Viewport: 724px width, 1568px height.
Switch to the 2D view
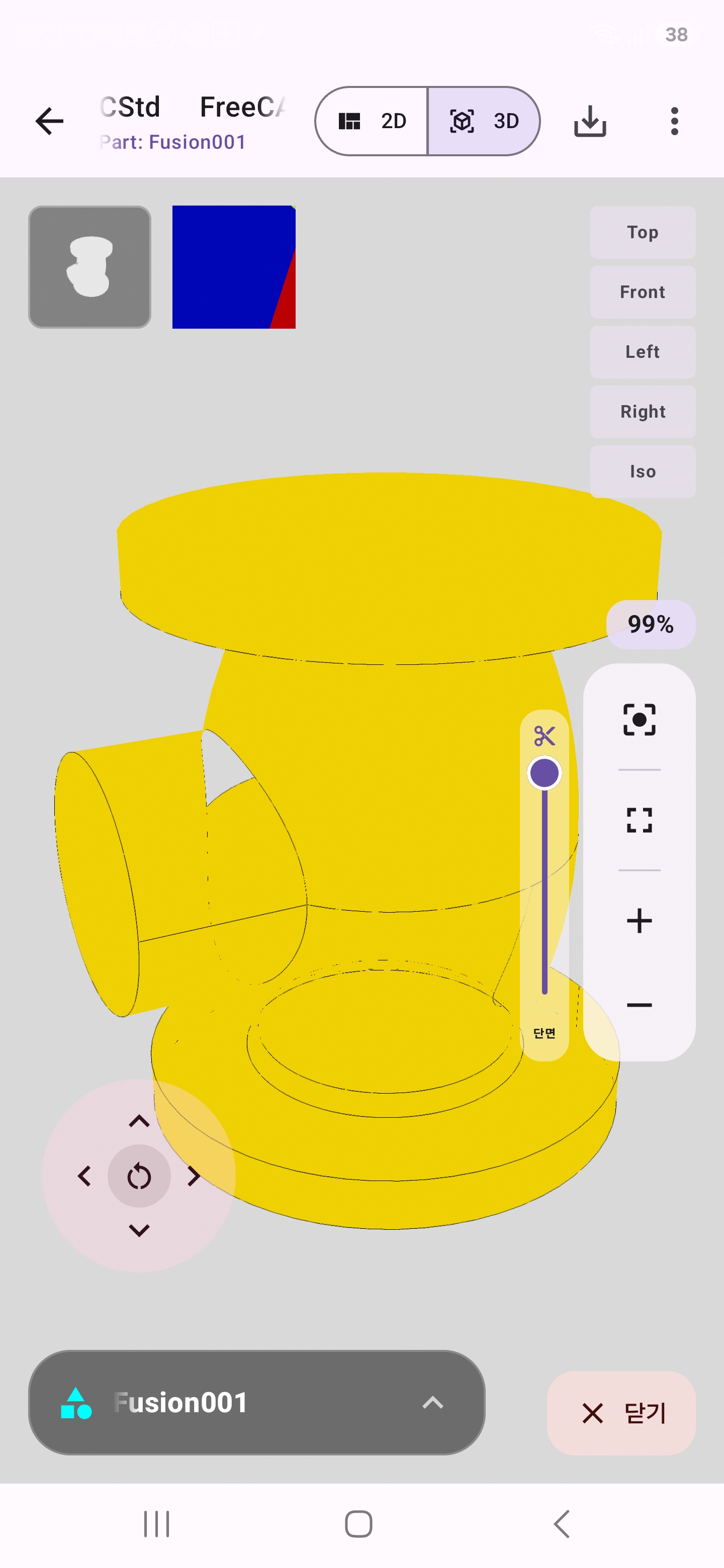click(x=372, y=121)
